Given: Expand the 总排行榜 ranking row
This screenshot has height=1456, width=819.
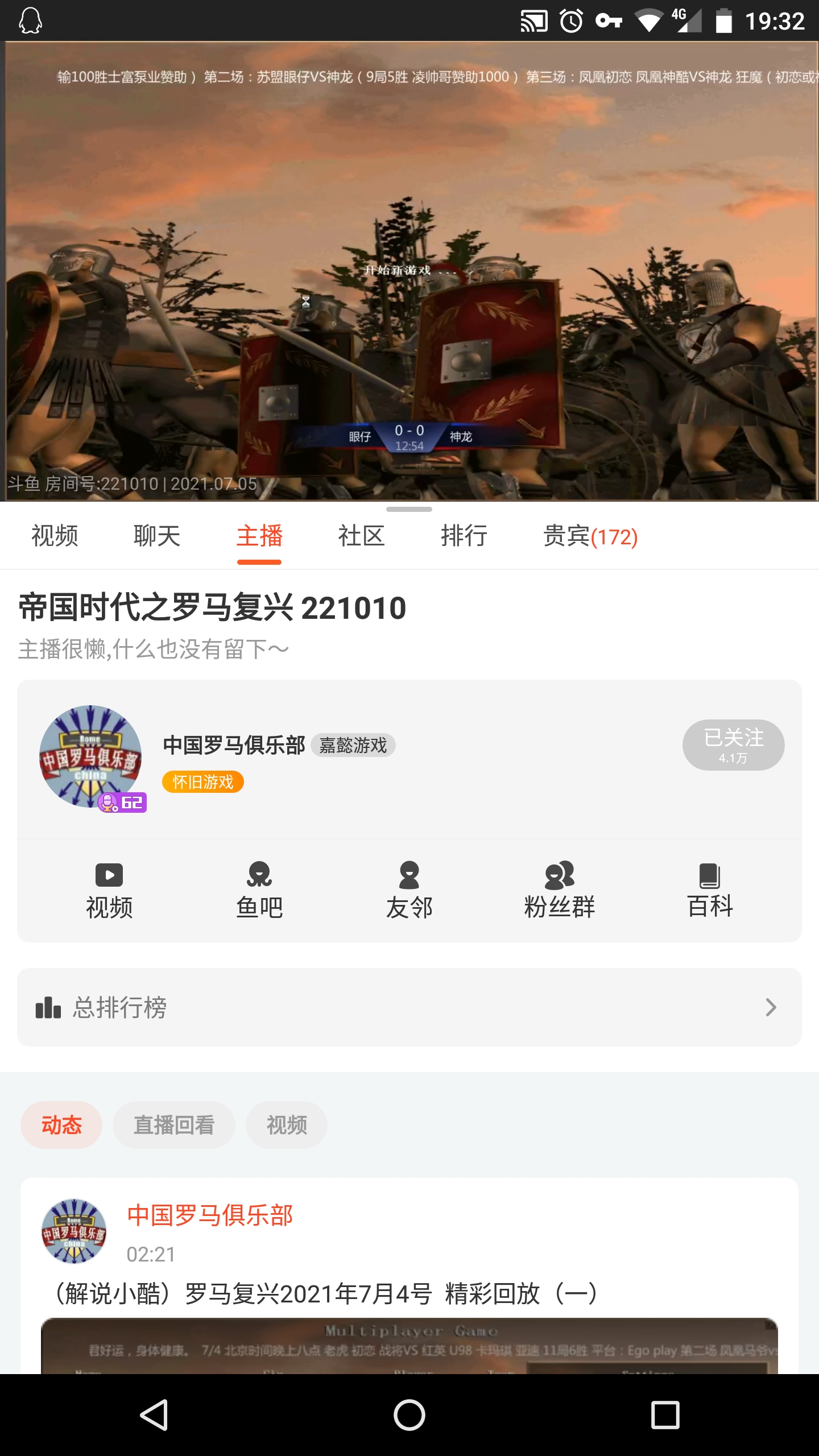Looking at the screenshot, I should point(409,1007).
